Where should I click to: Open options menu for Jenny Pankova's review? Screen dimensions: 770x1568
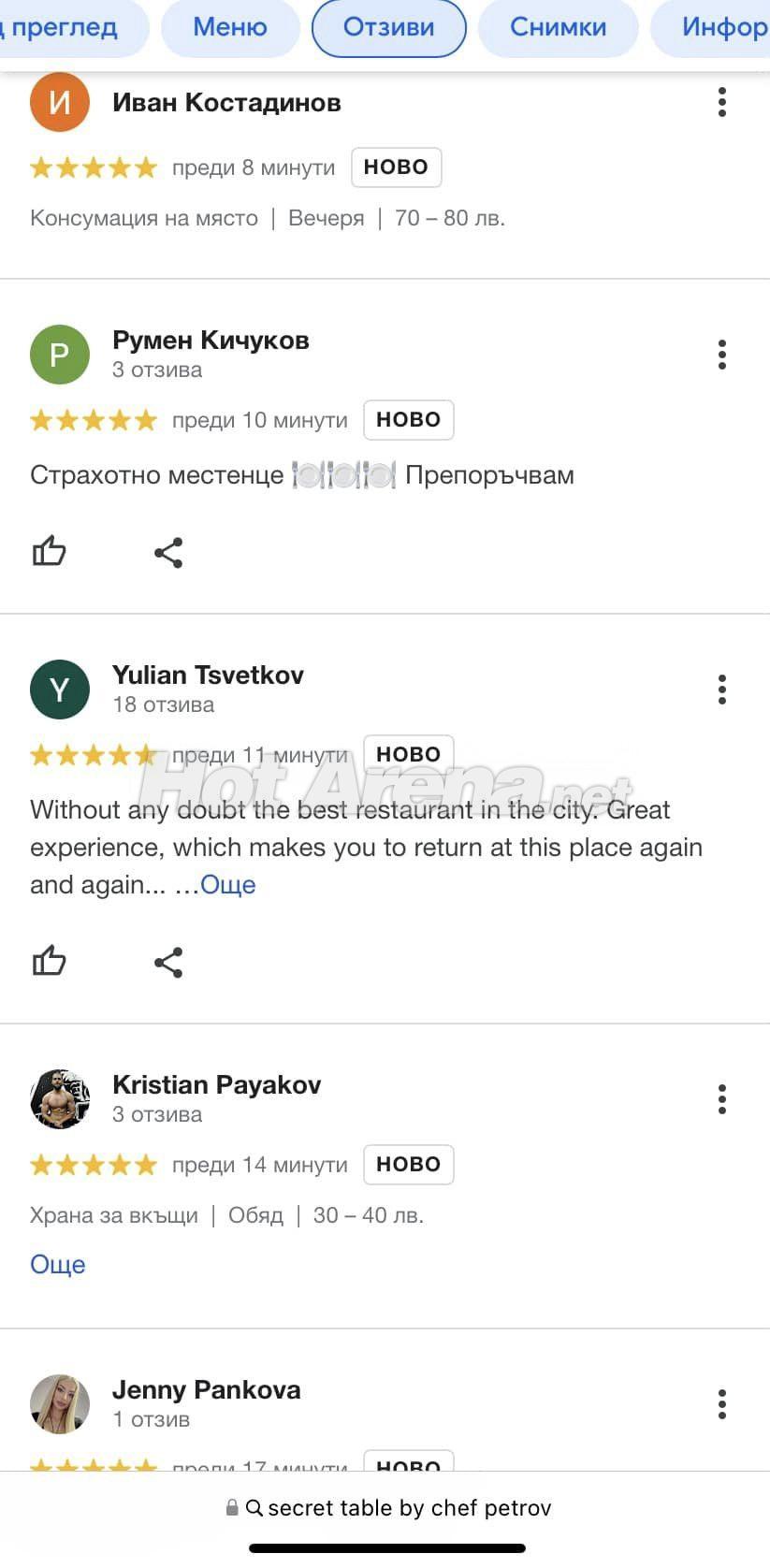point(721,1404)
